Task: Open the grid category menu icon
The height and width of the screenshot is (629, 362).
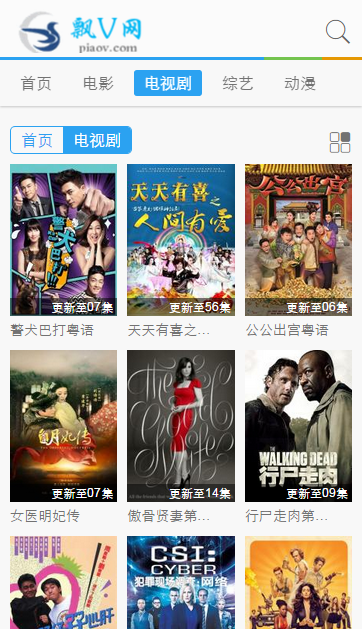Action: (x=340, y=142)
